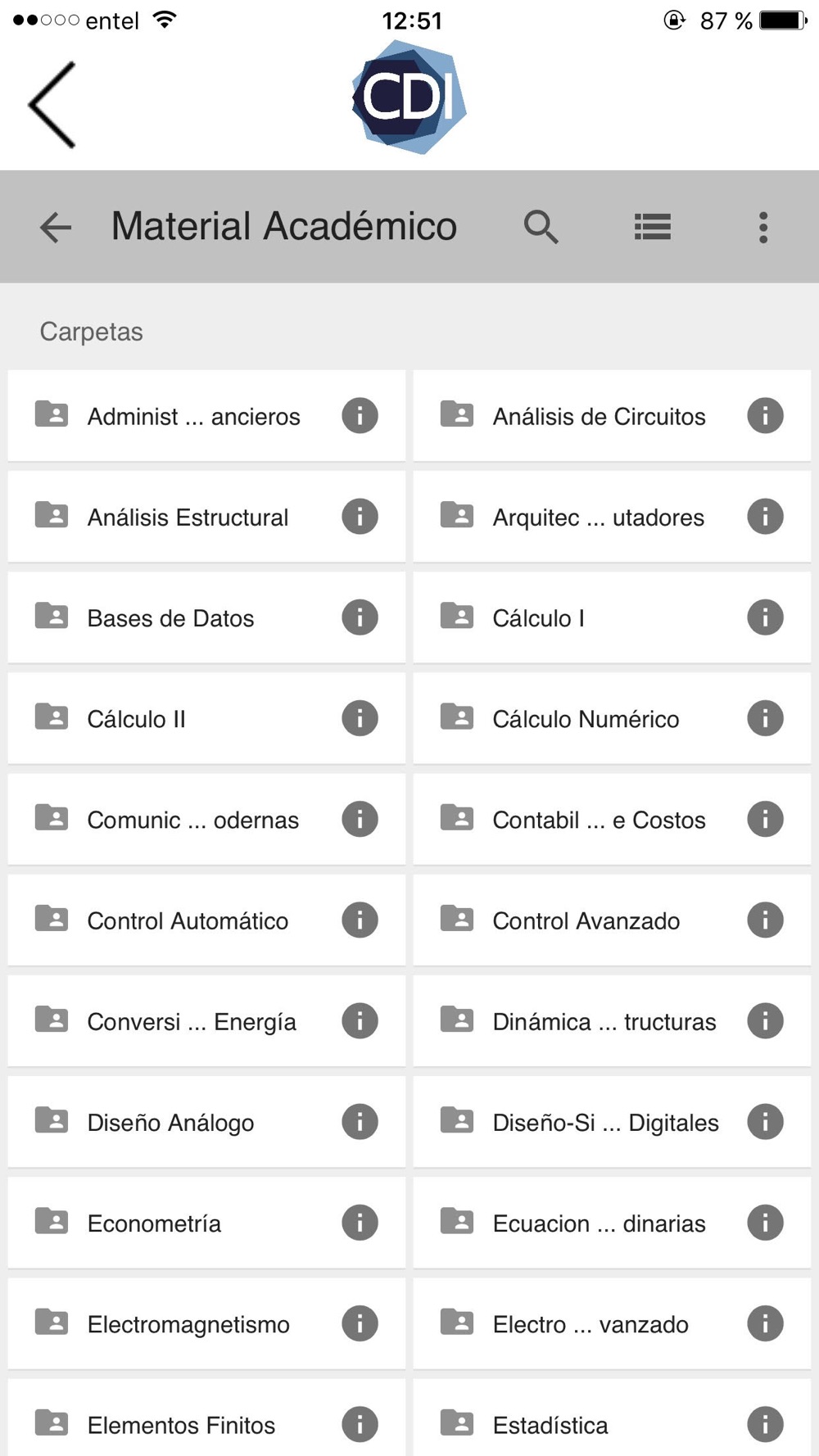View details of Estadística folder via info icon
Image resolution: width=819 pixels, height=1456 pixels.
[x=765, y=1425]
